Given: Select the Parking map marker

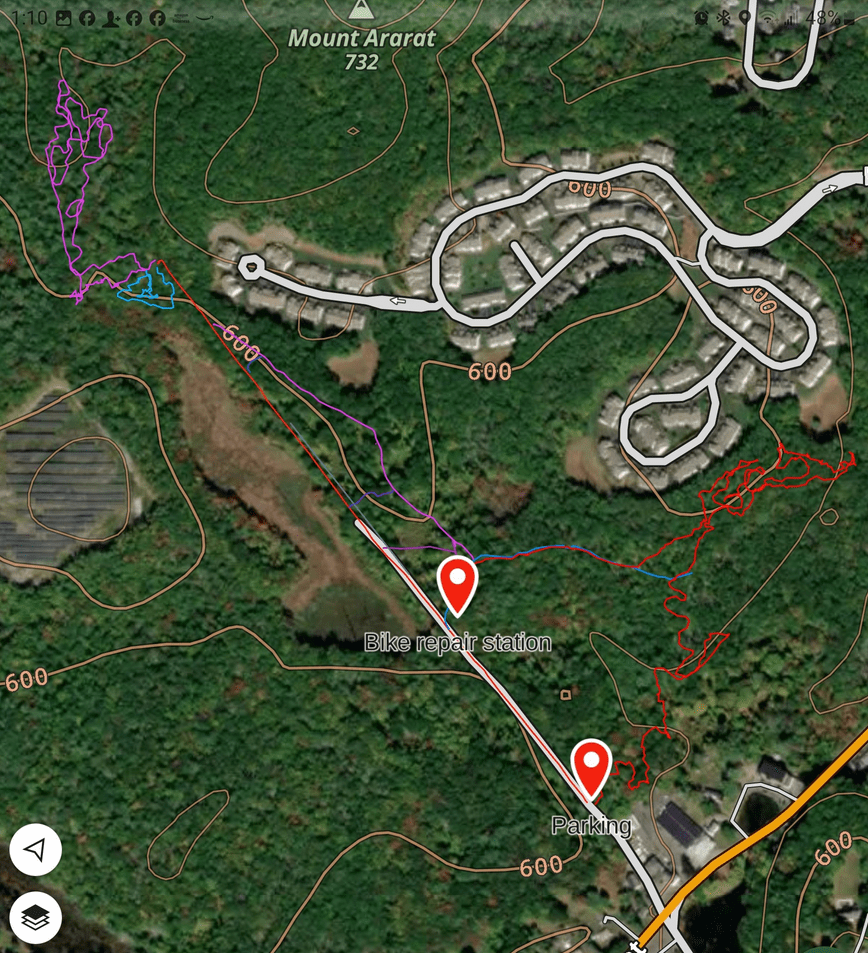Looking at the screenshot, I should (593, 767).
